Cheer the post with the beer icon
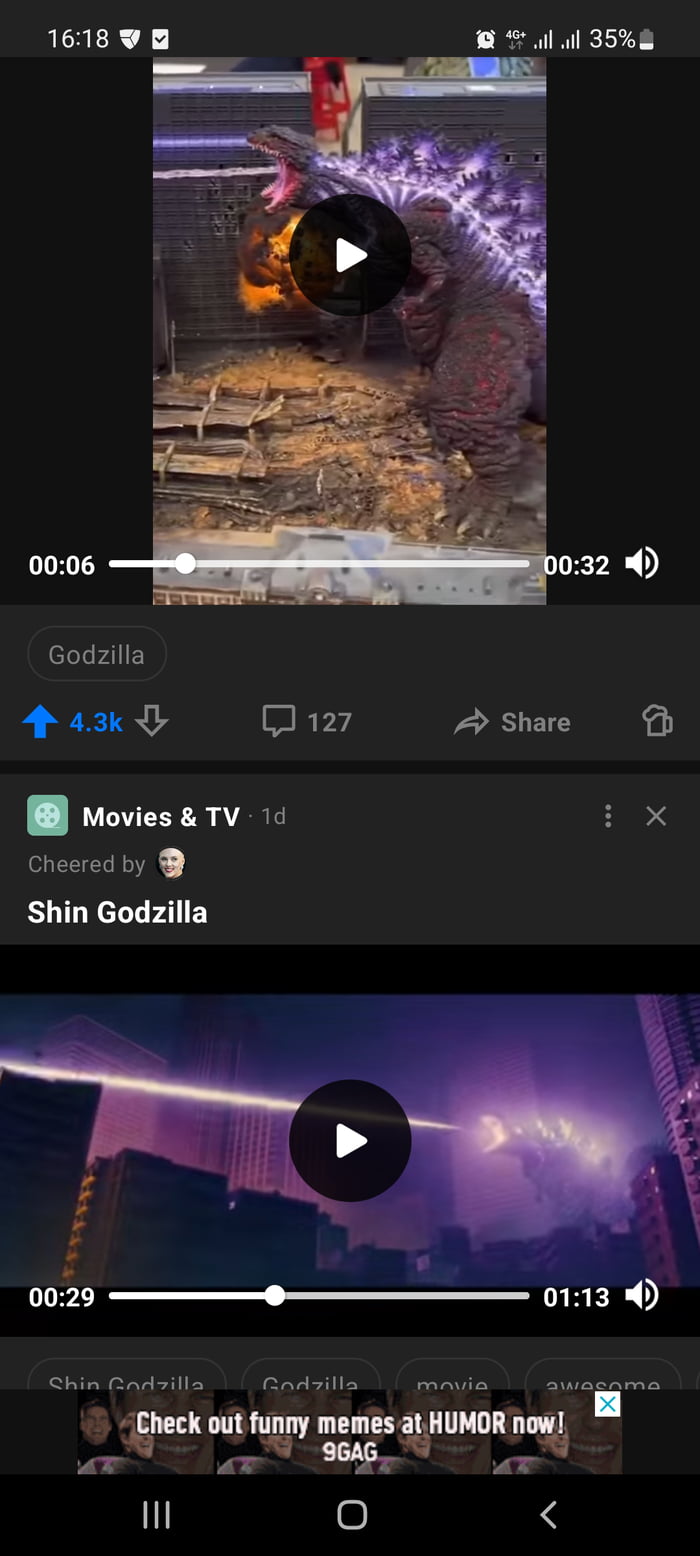The image size is (700, 1556). pos(656,721)
